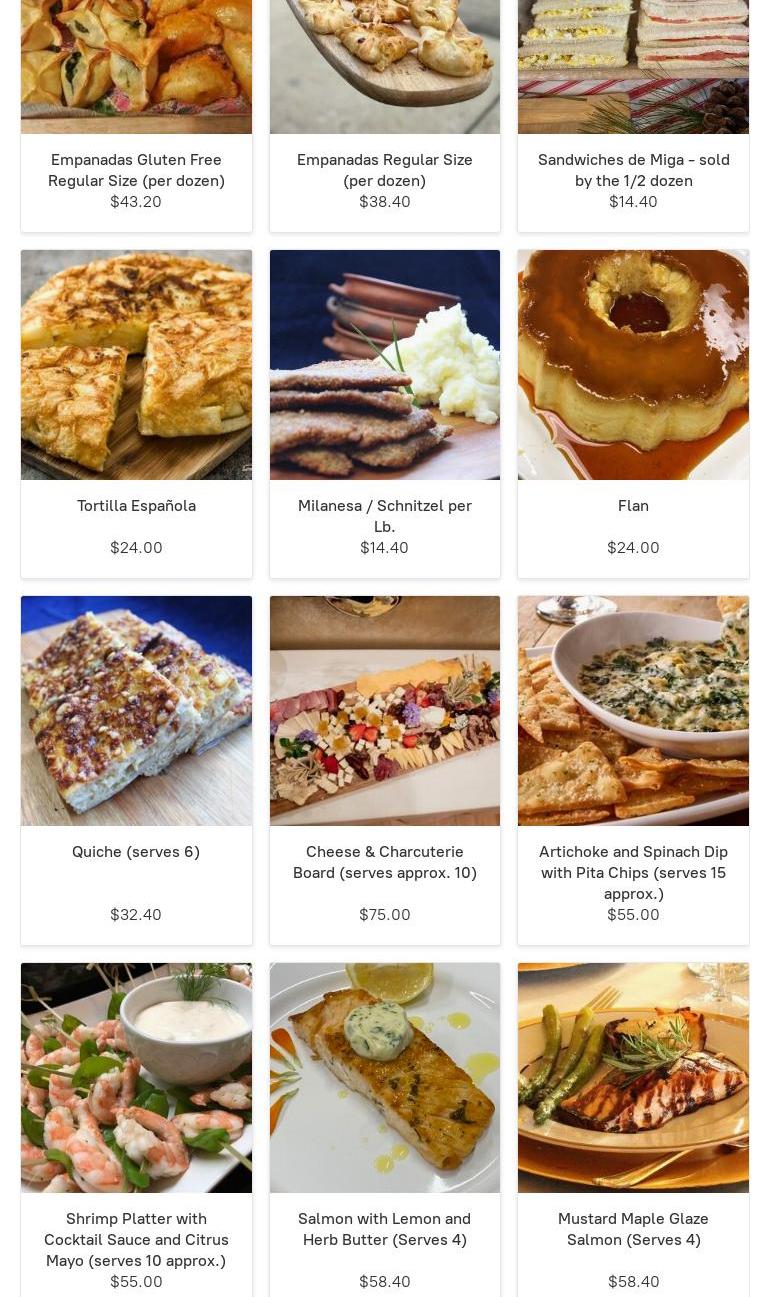Select Artichoke and Spinach Dip with Pita Chips
This screenshot has width=770, height=1297.
point(633,872)
